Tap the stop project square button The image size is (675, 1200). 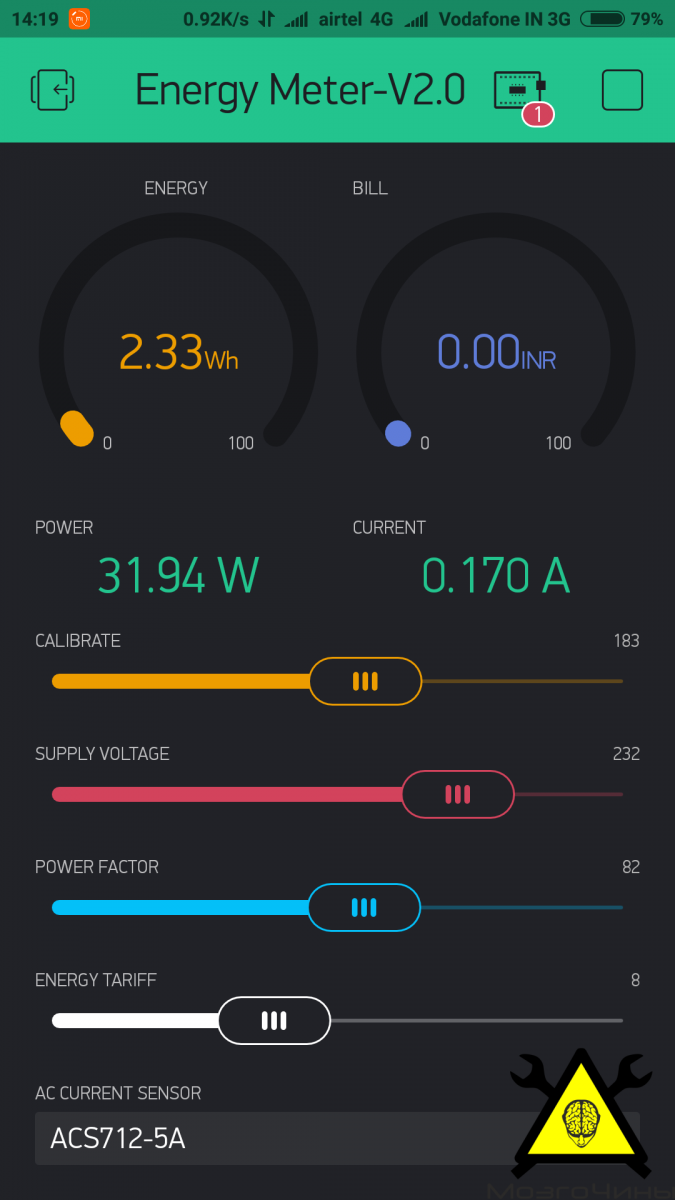(x=622, y=90)
